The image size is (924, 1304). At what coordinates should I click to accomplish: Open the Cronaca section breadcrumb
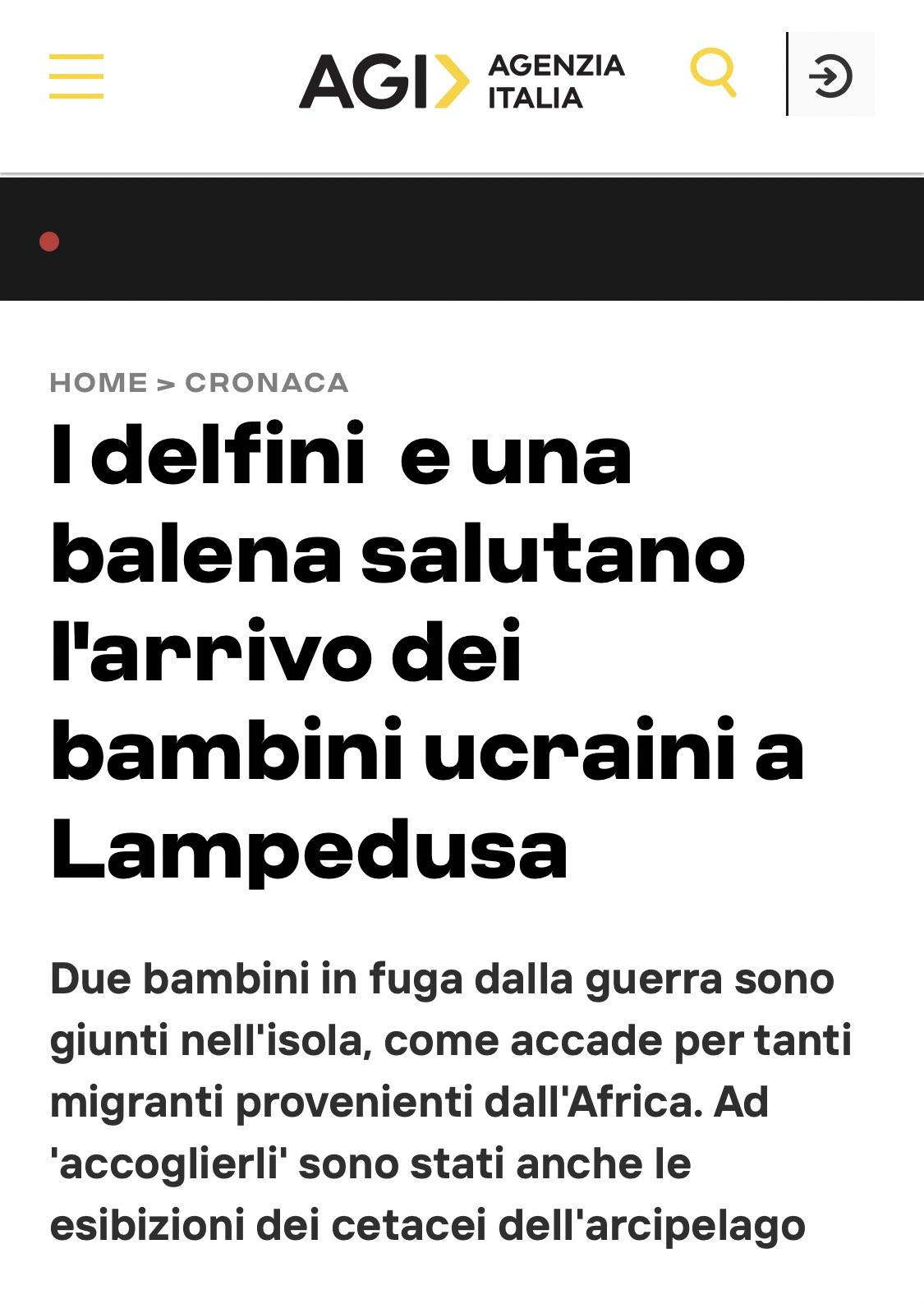click(x=267, y=383)
